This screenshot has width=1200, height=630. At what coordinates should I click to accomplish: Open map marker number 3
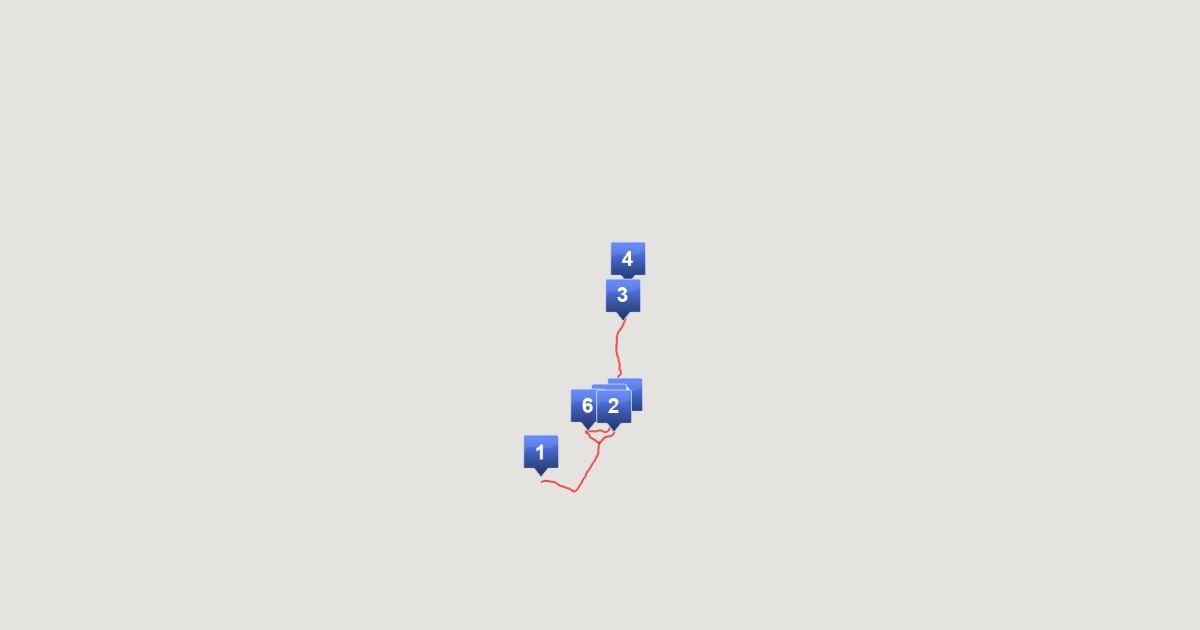[622, 295]
